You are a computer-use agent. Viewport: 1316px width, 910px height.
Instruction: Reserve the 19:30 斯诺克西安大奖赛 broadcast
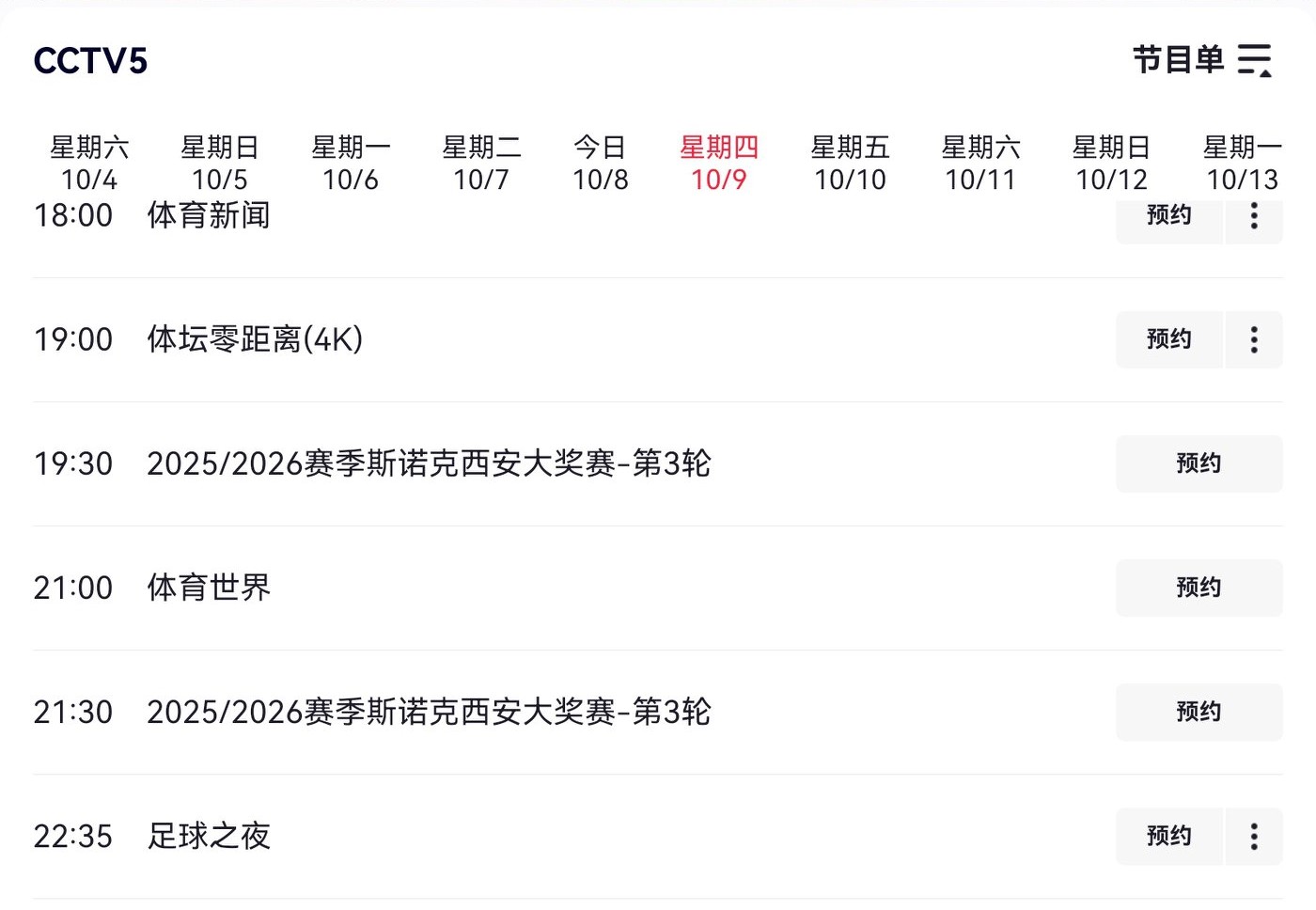1198,463
